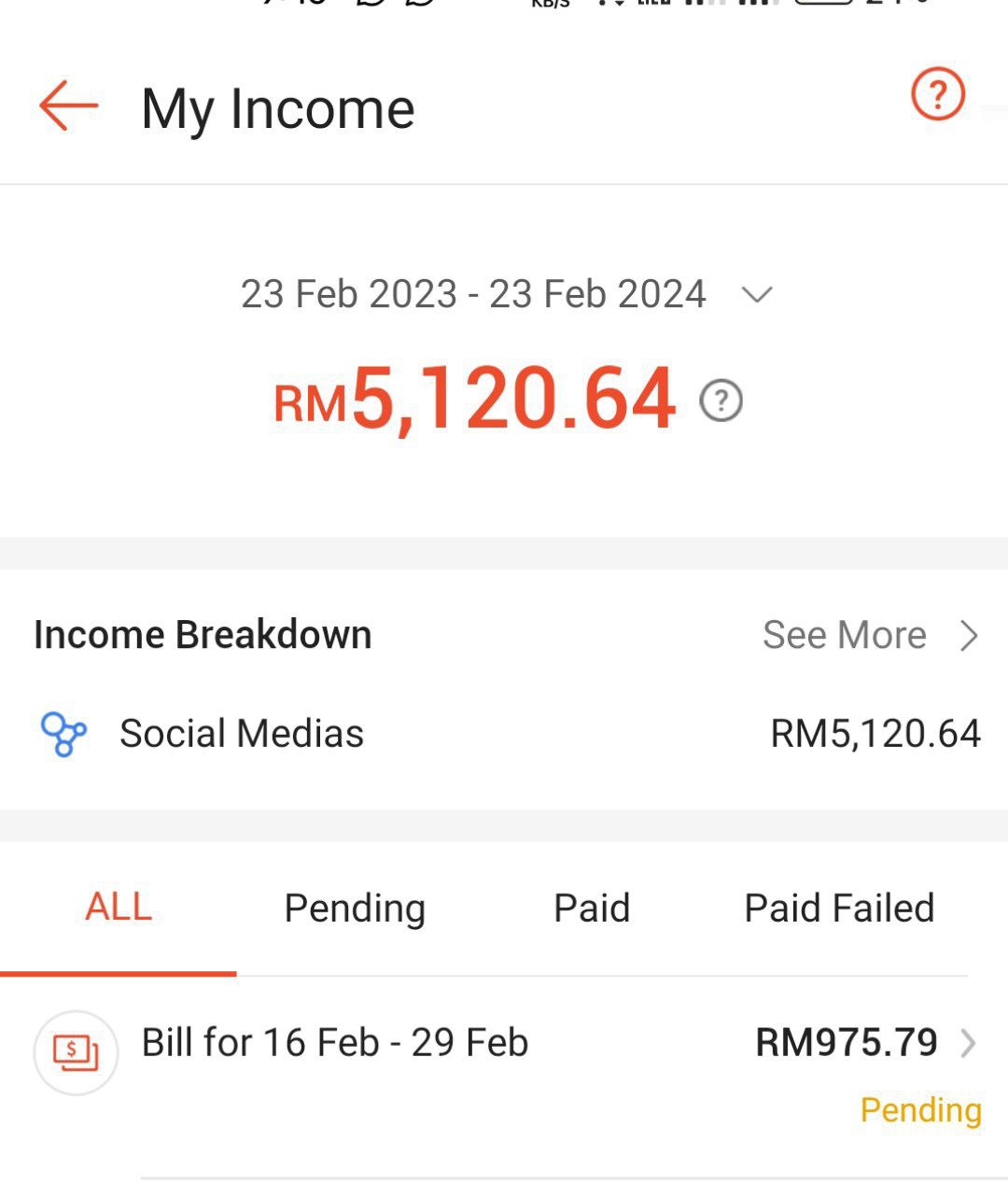Select the ALL tab
1008x1184 pixels.
pos(119,908)
